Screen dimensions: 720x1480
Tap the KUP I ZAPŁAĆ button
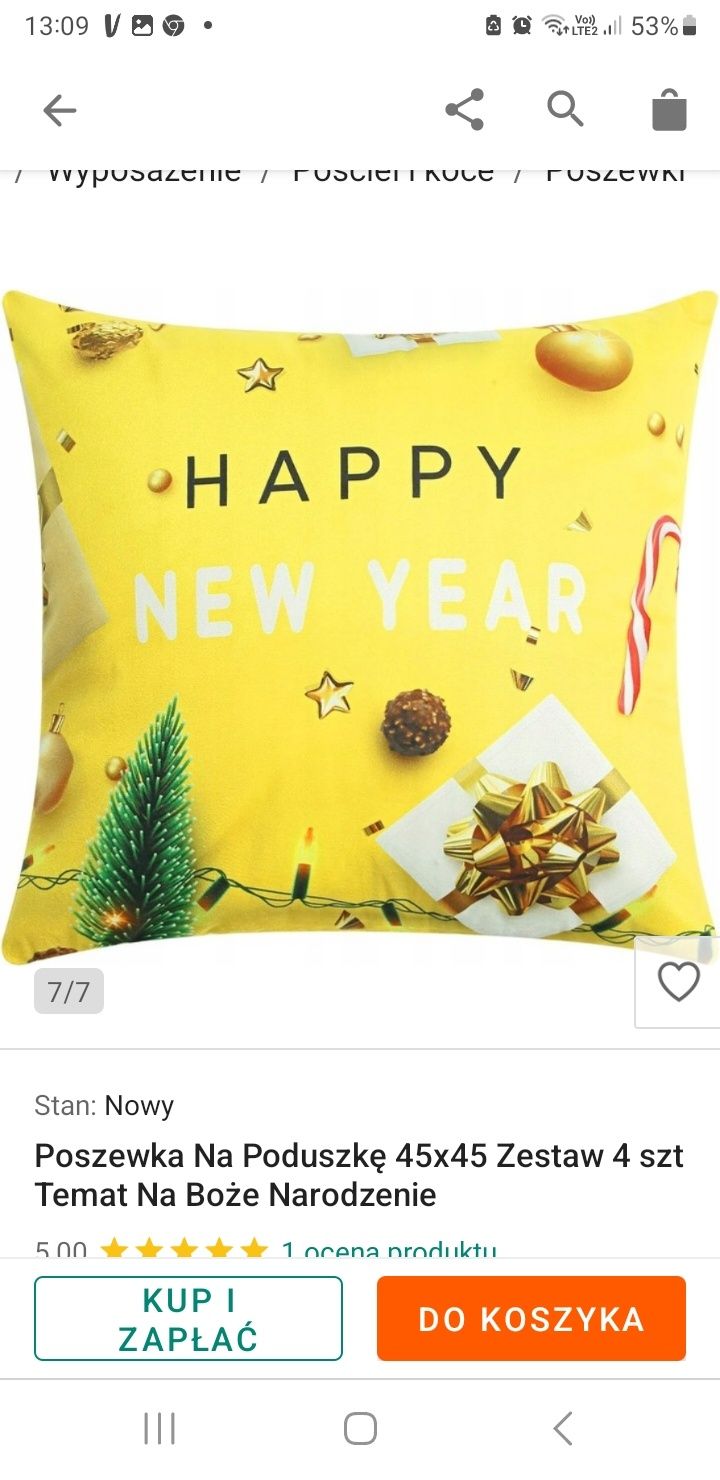click(188, 1318)
